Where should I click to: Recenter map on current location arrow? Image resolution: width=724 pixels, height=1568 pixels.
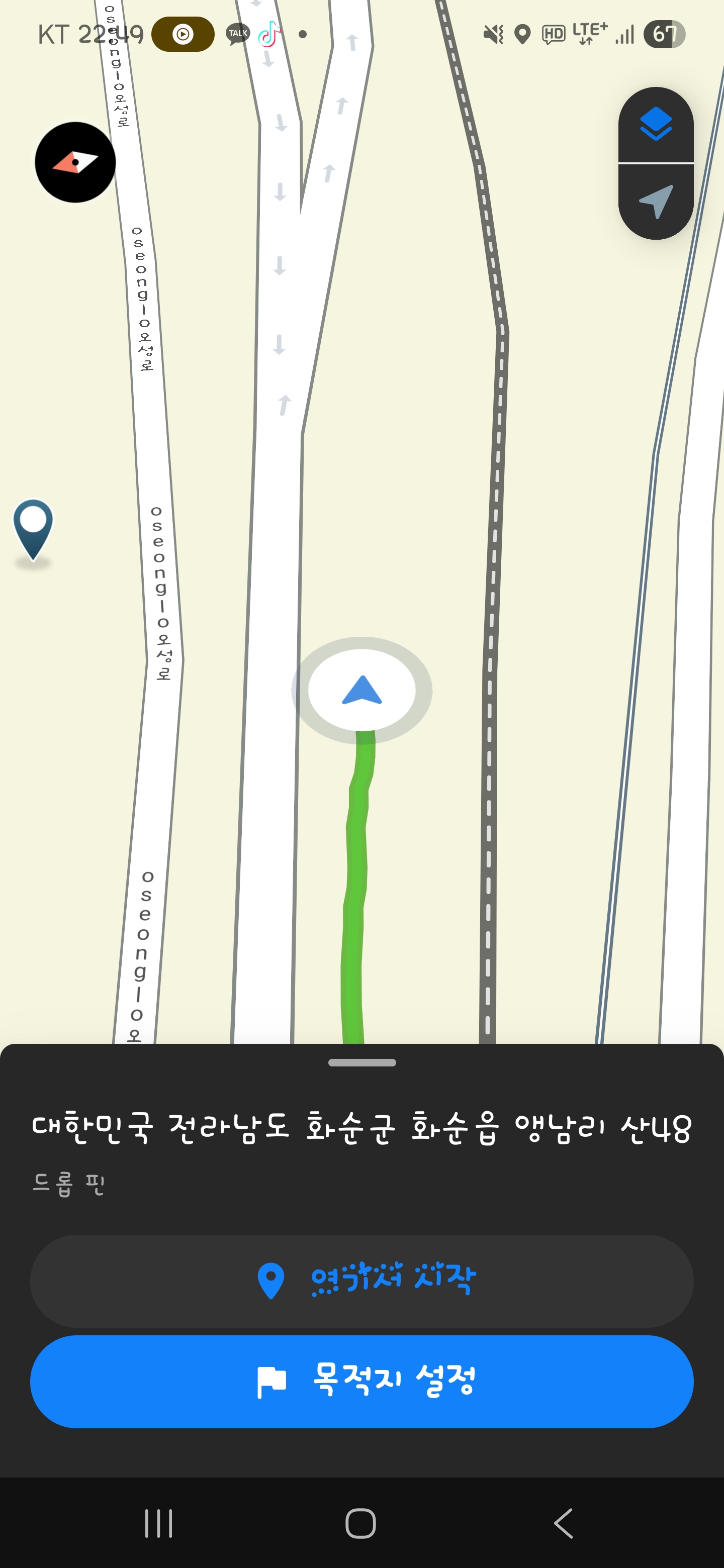[656, 202]
